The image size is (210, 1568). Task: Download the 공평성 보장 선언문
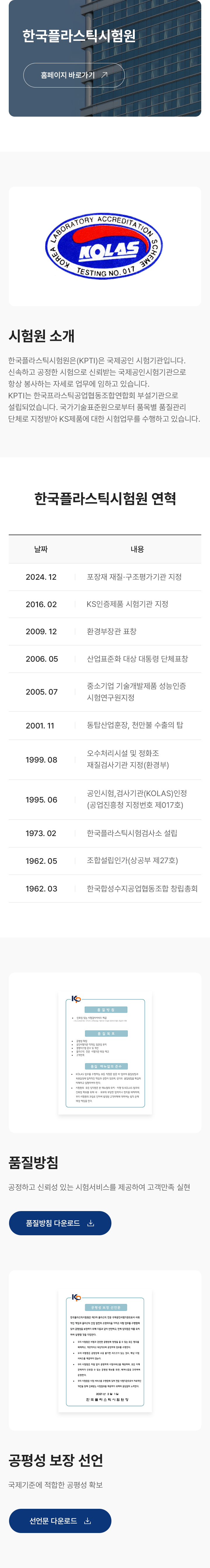click(x=60, y=1520)
